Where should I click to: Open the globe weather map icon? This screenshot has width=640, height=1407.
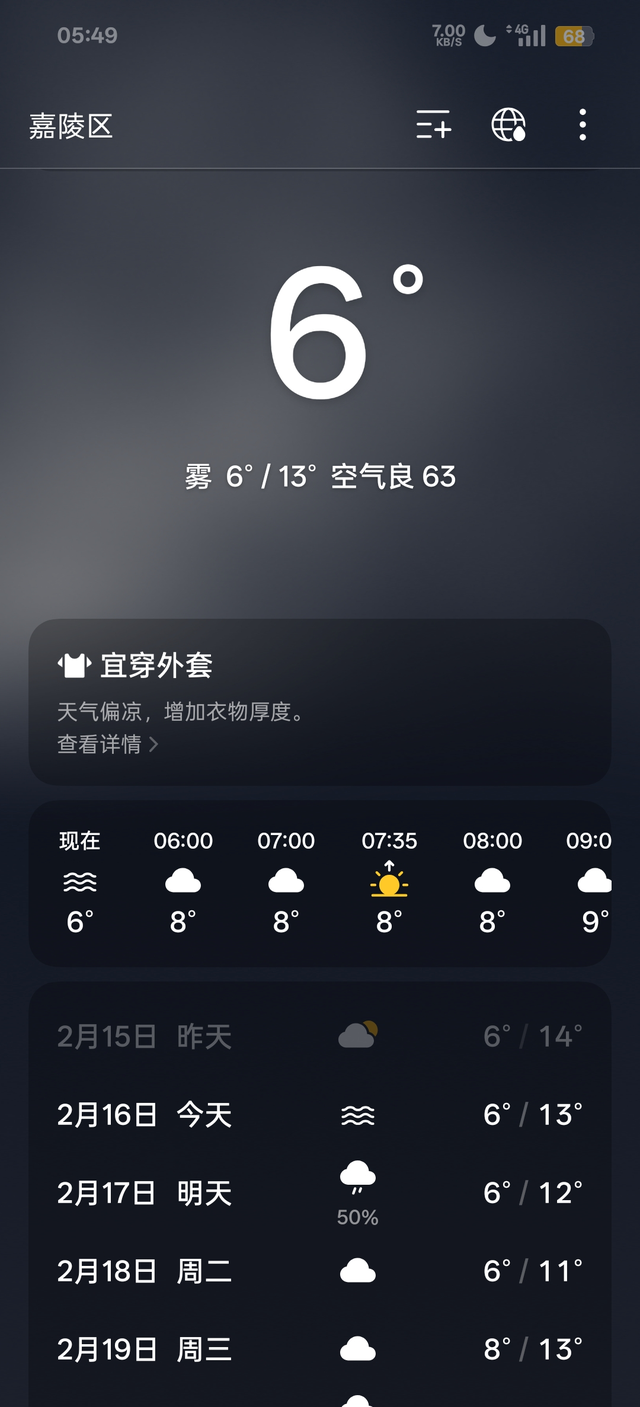tap(508, 126)
